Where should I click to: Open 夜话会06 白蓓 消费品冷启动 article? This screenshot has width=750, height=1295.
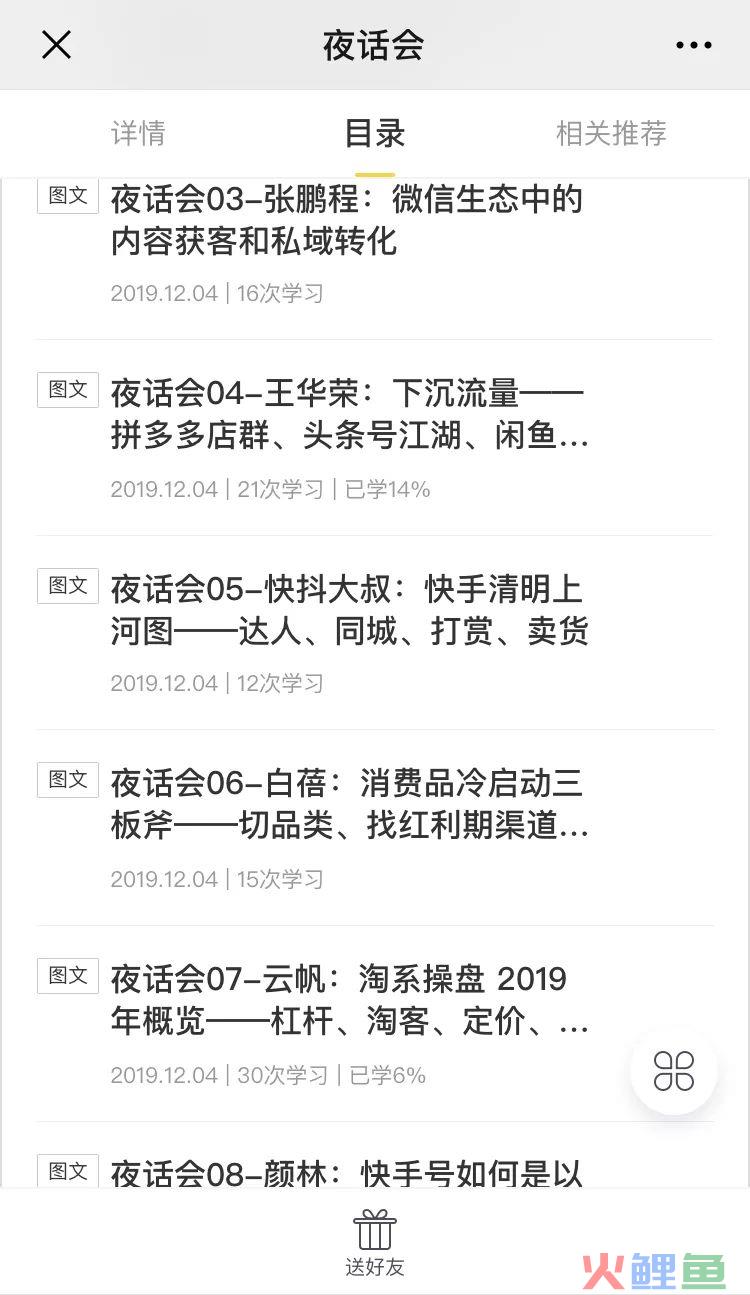375,827
